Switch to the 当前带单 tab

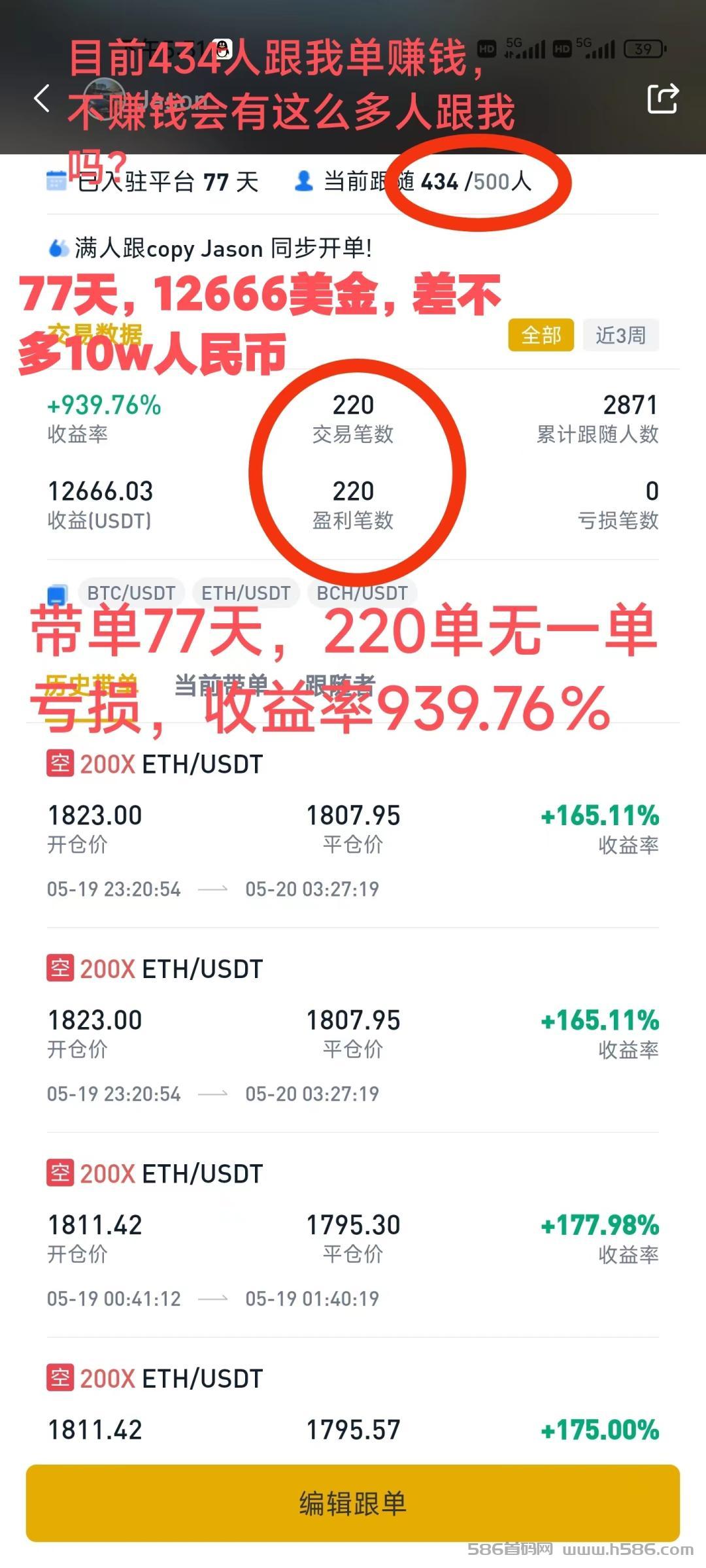222,685
